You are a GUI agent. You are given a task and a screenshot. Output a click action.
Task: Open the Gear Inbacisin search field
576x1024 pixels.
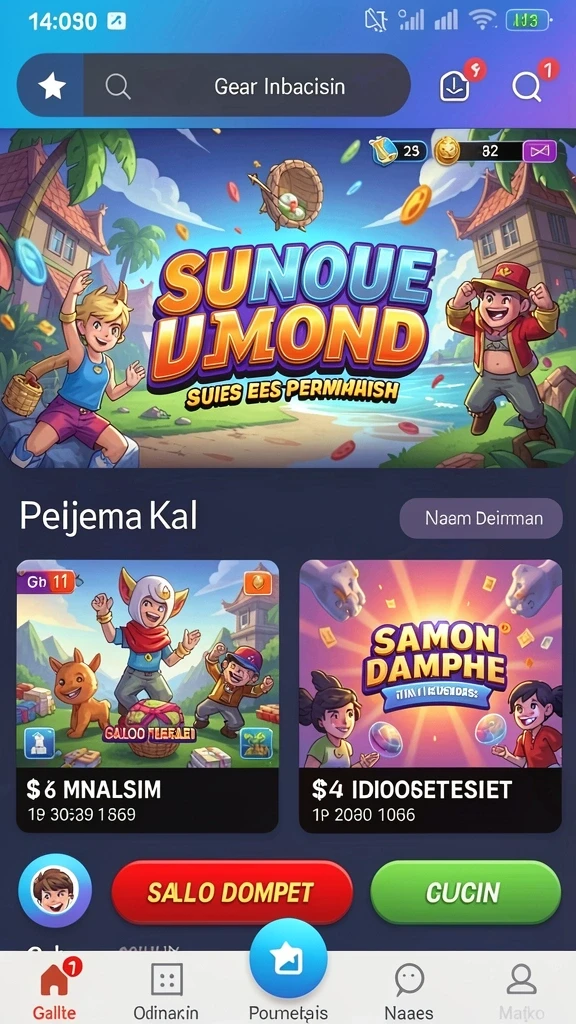(x=247, y=86)
